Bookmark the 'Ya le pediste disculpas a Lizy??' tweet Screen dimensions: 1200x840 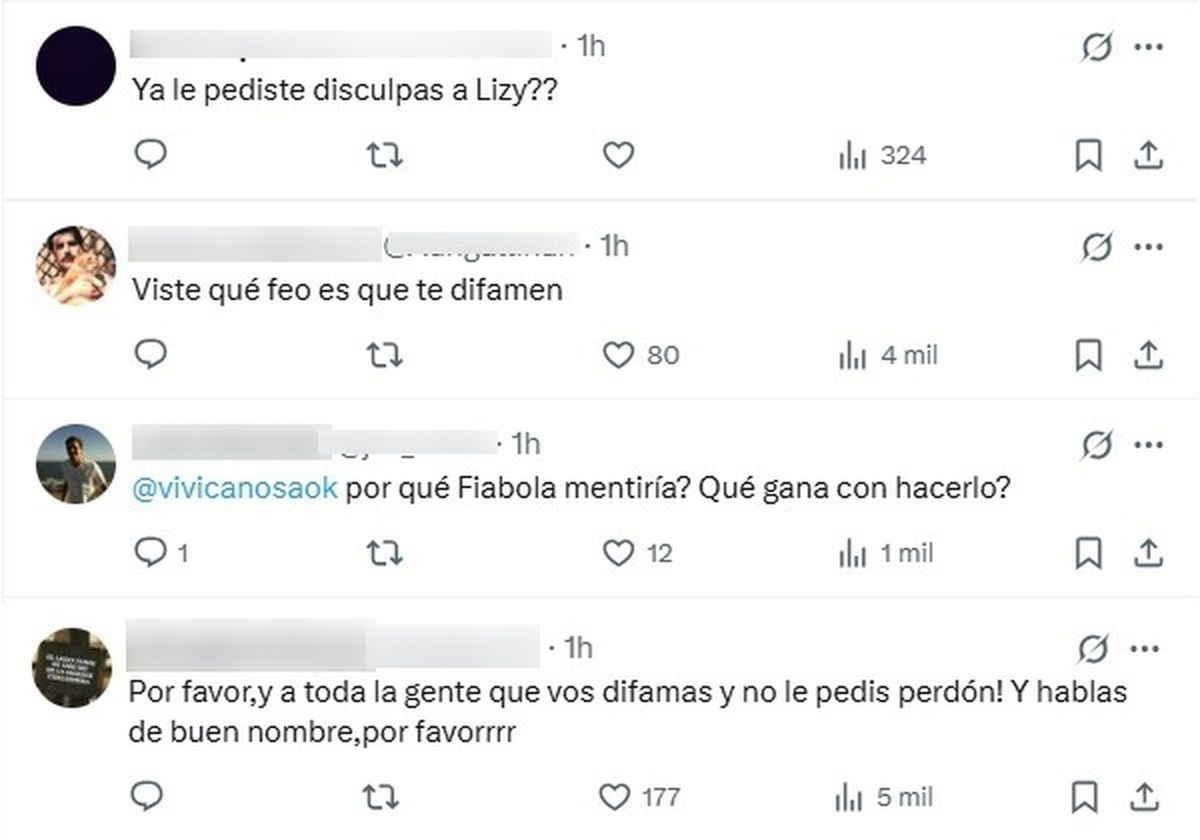[1087, 155]
